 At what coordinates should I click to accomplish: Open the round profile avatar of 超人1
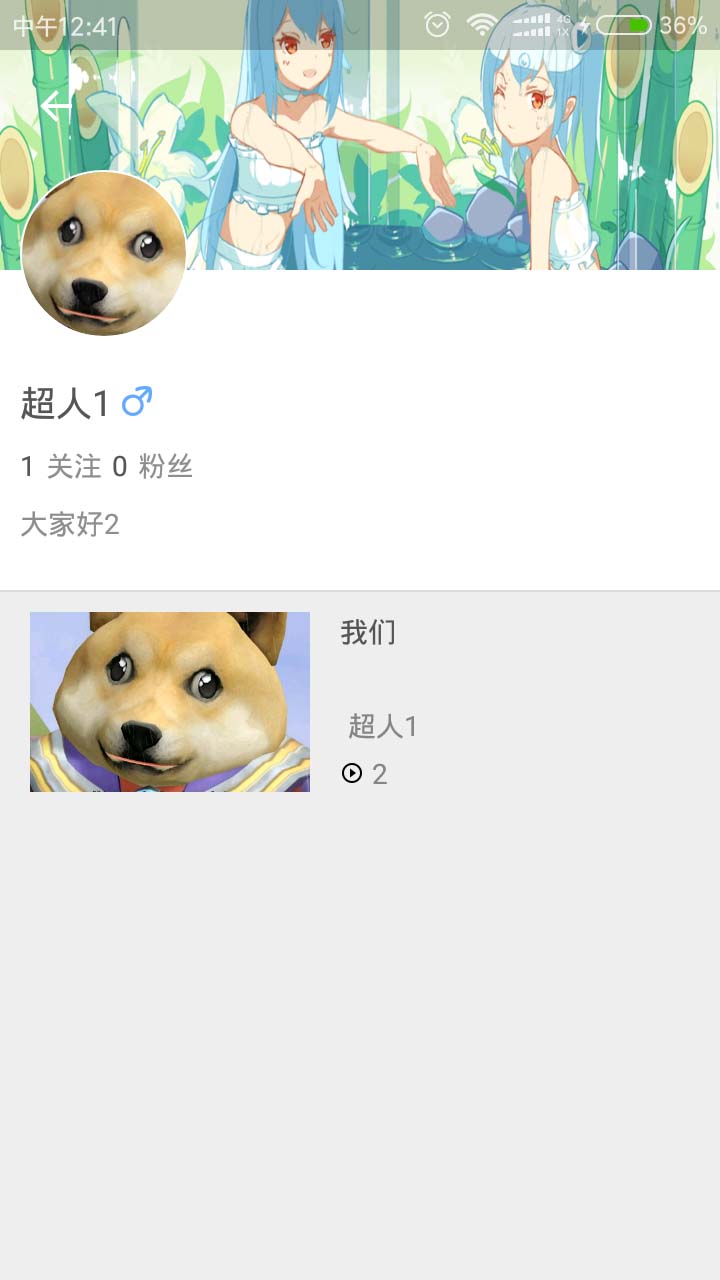click(104, 253)
